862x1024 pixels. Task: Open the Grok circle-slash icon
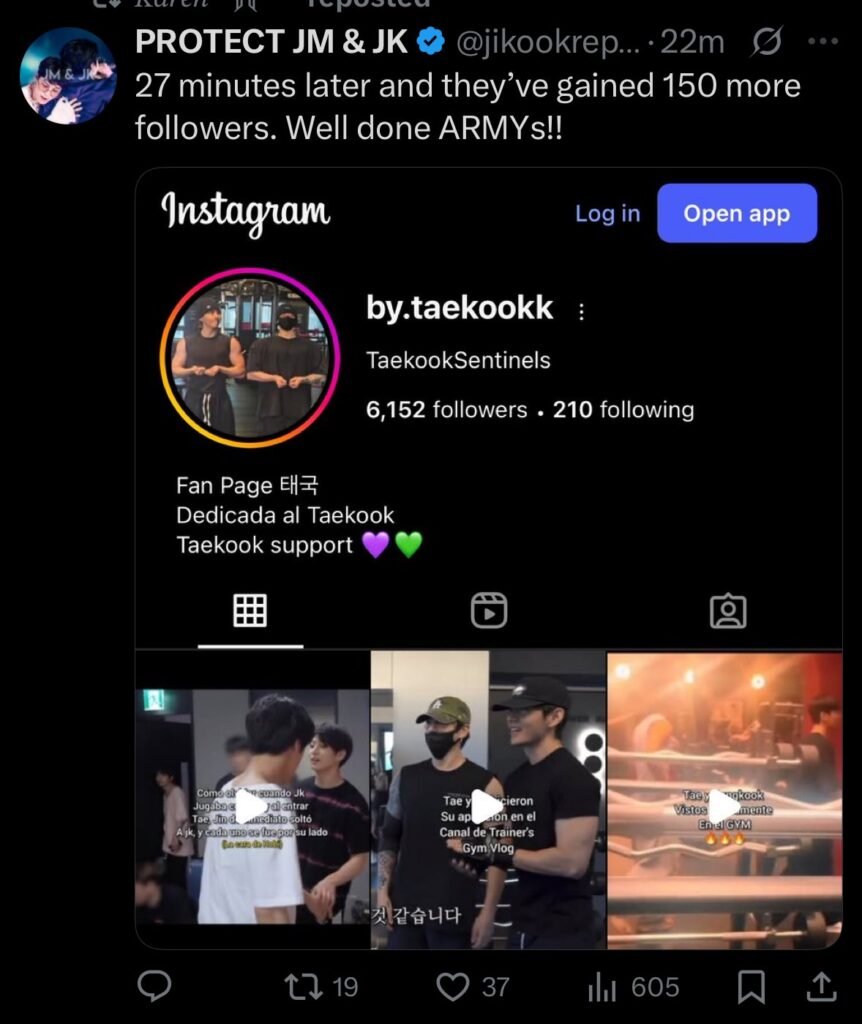764,42
